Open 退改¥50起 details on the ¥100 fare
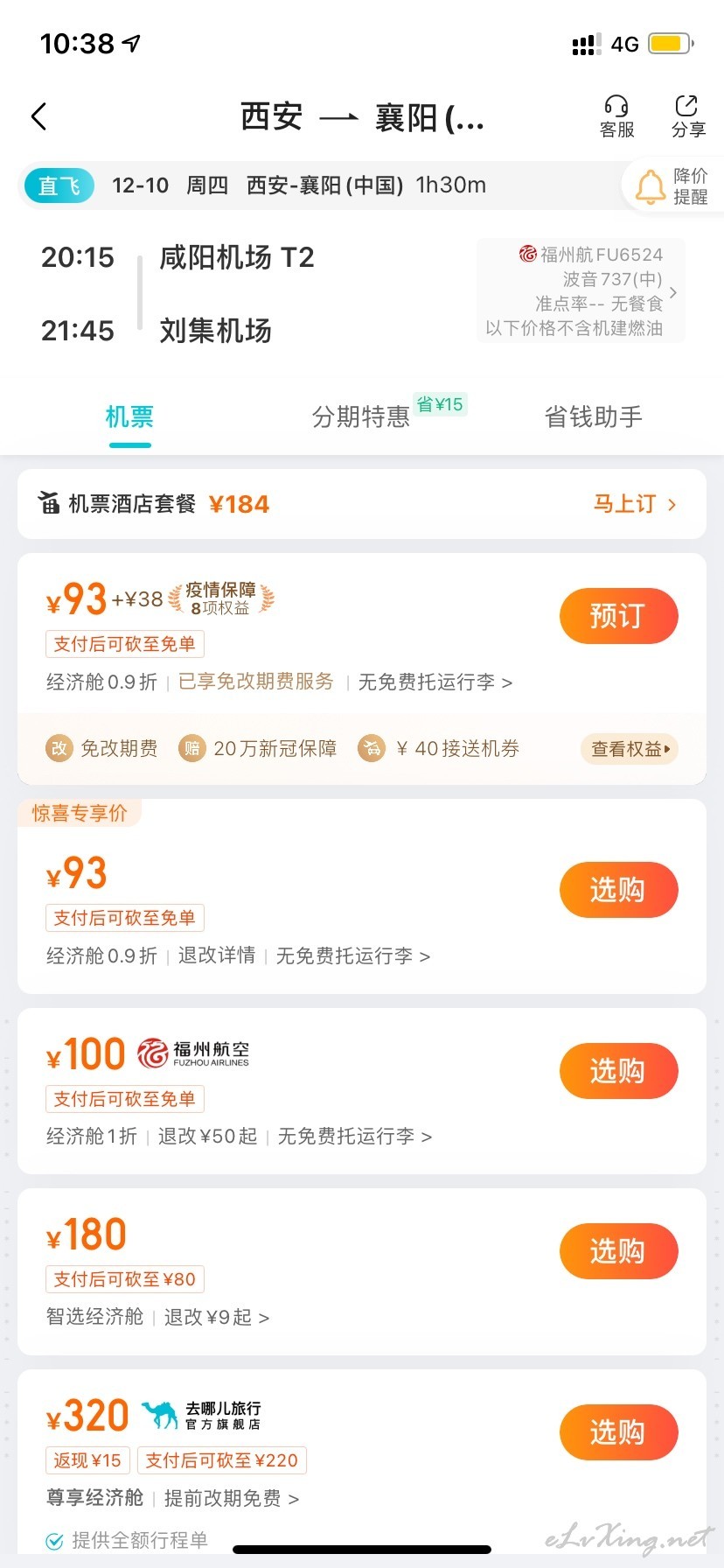The height and width of the screenshot is (1568, 724). tap(208, 1137)
